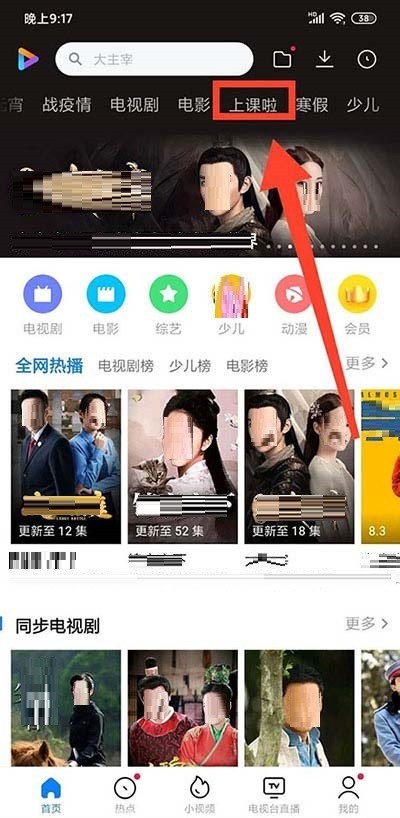Screen dimensions: 400x818
Task: Open the search box showing 大主宰
Action: tap(154, 59)
